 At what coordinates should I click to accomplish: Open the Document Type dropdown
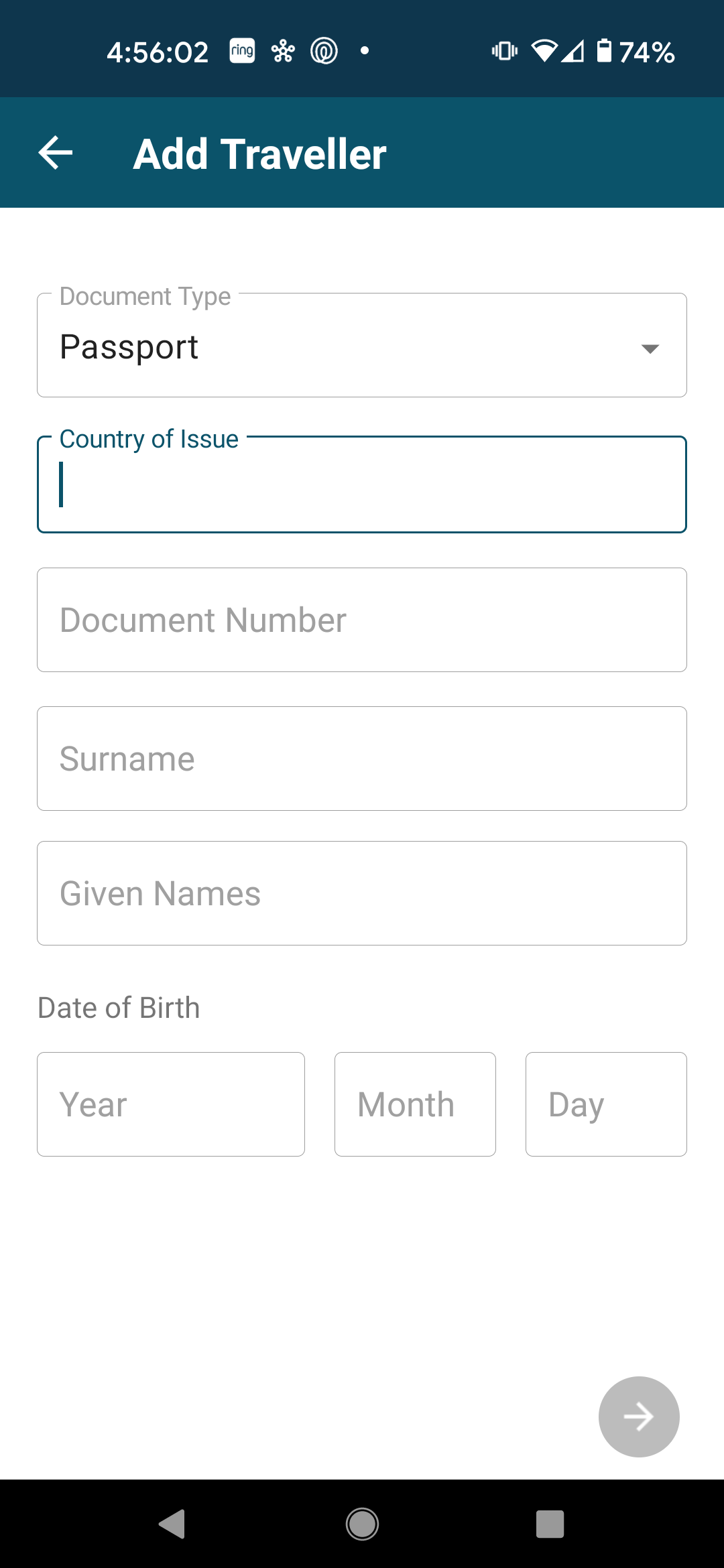[362, 346]
